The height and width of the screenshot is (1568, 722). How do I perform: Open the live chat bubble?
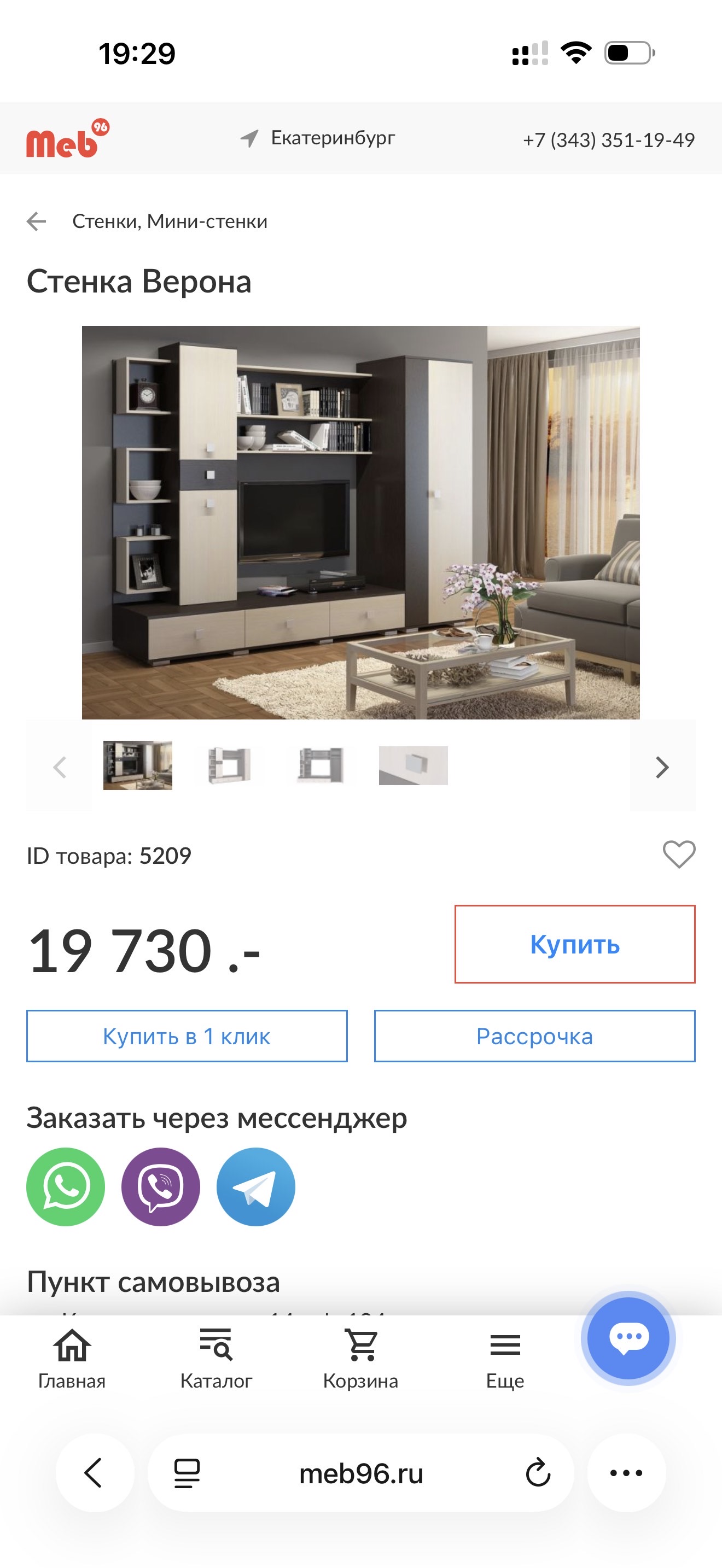pyautogui.click(x=628, y=1338)
